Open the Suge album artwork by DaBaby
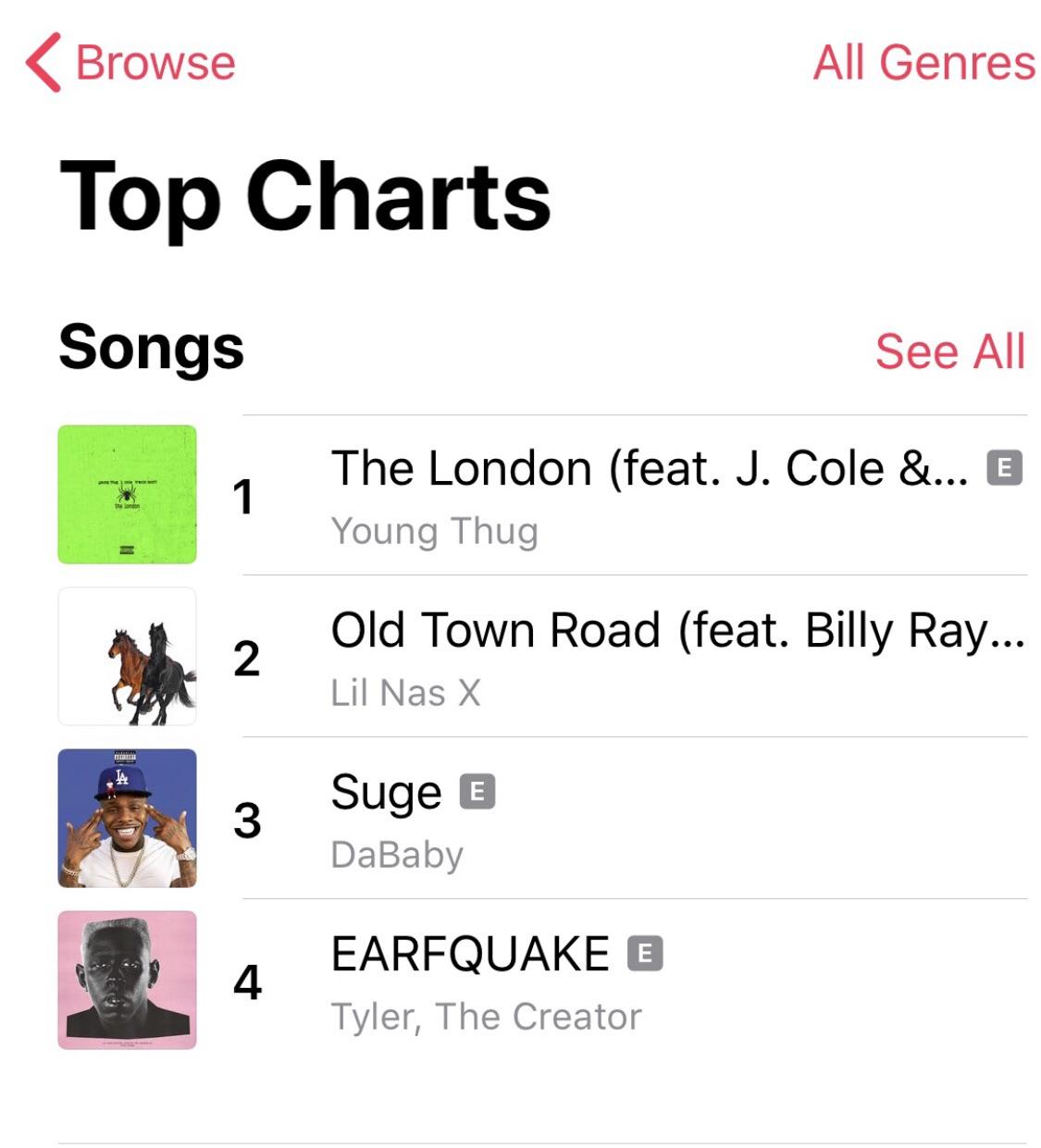 click(x=128, y=816)
